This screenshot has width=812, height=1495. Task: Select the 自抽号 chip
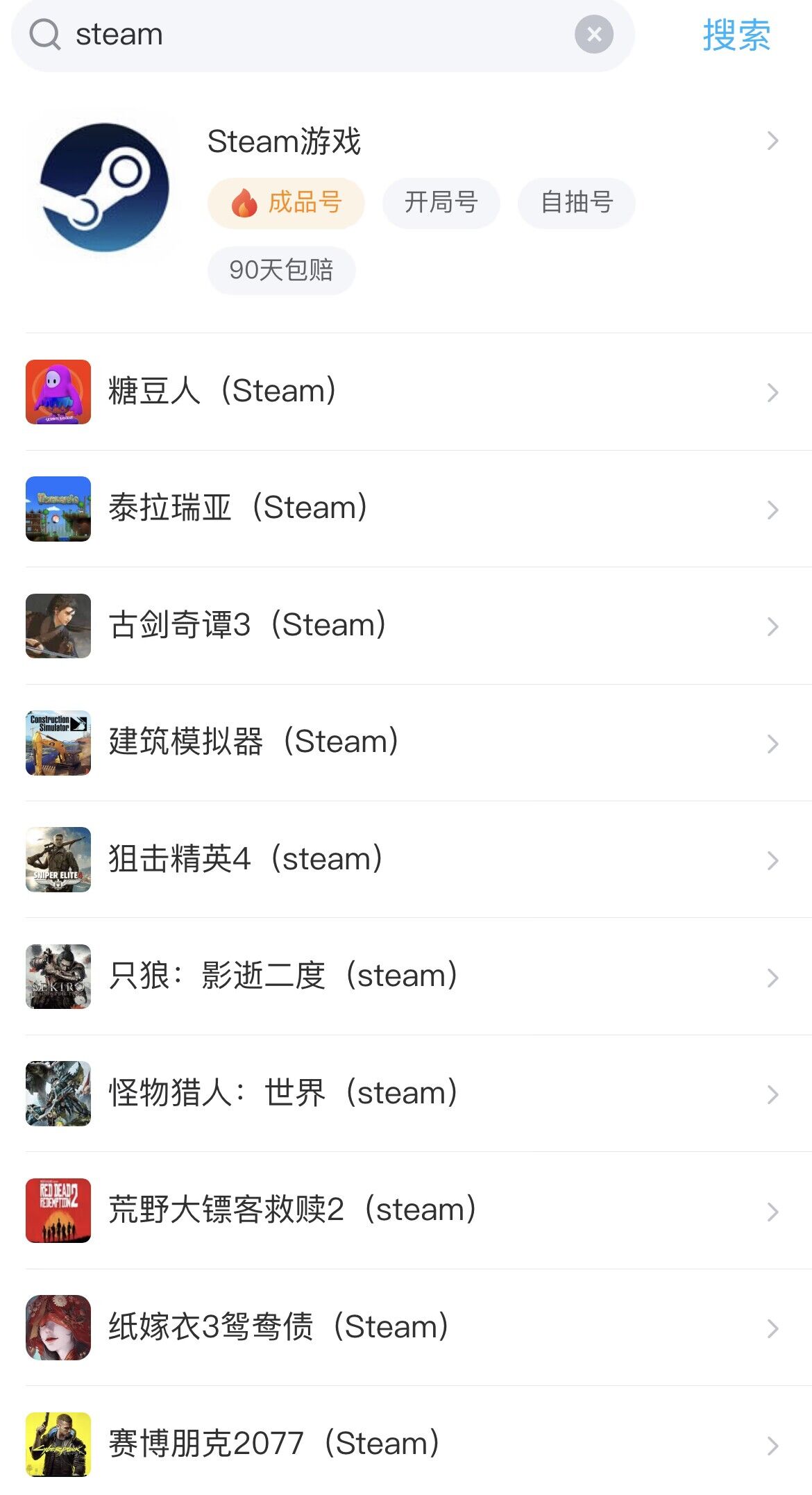(577, 203)
